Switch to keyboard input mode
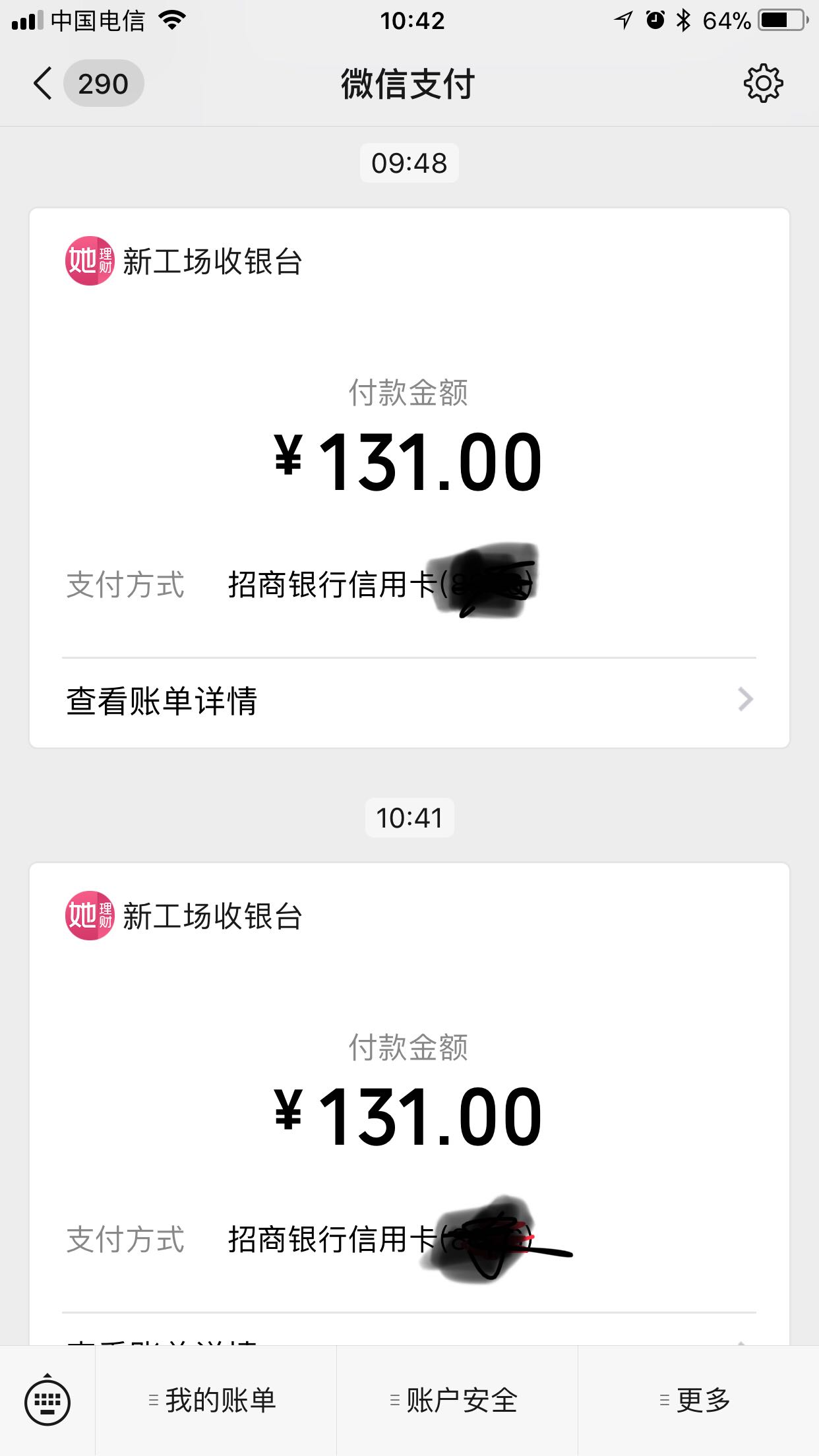This screenshot has width=819, height=1456. [x=47, y=1401]
